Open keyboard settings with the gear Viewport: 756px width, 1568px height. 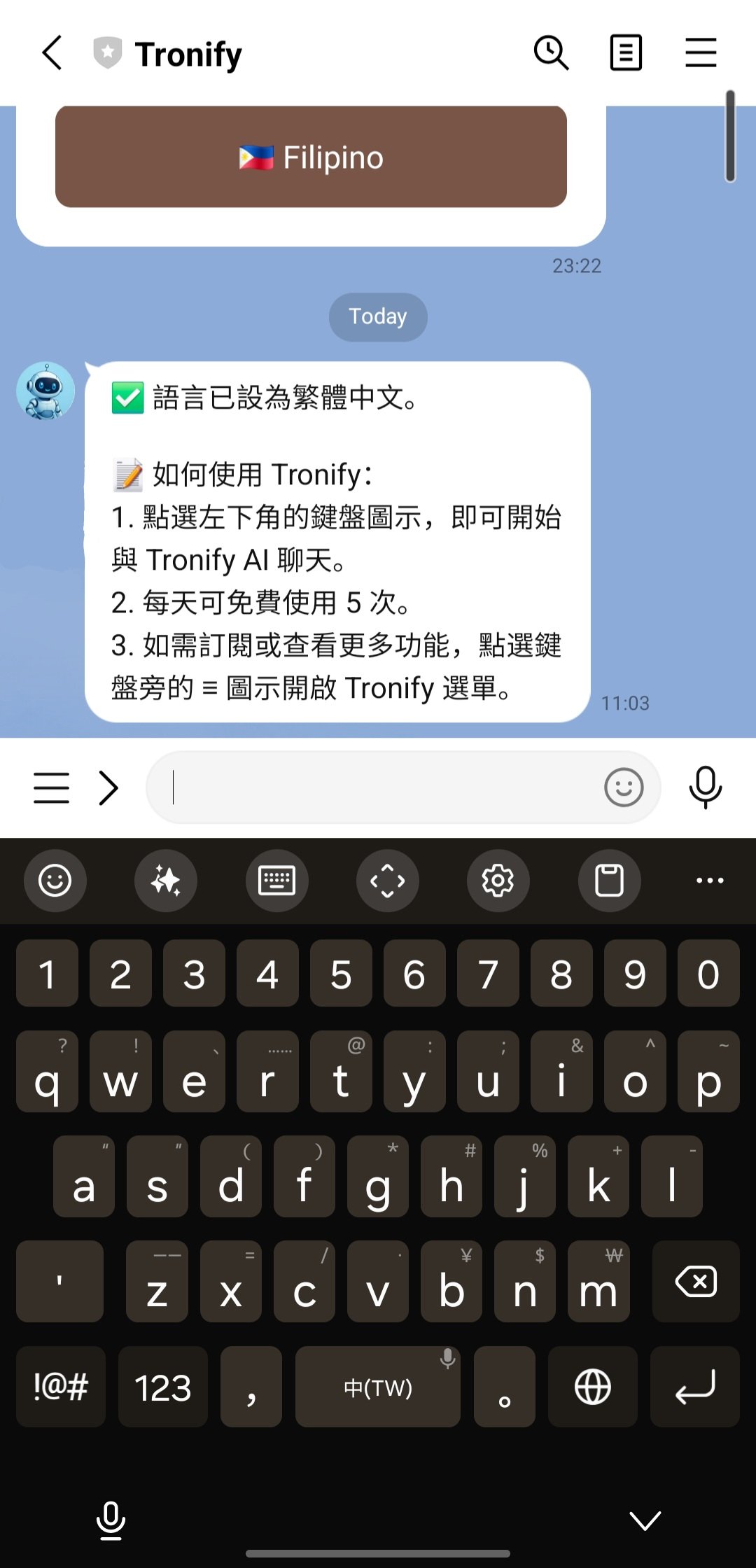[498, 880]
